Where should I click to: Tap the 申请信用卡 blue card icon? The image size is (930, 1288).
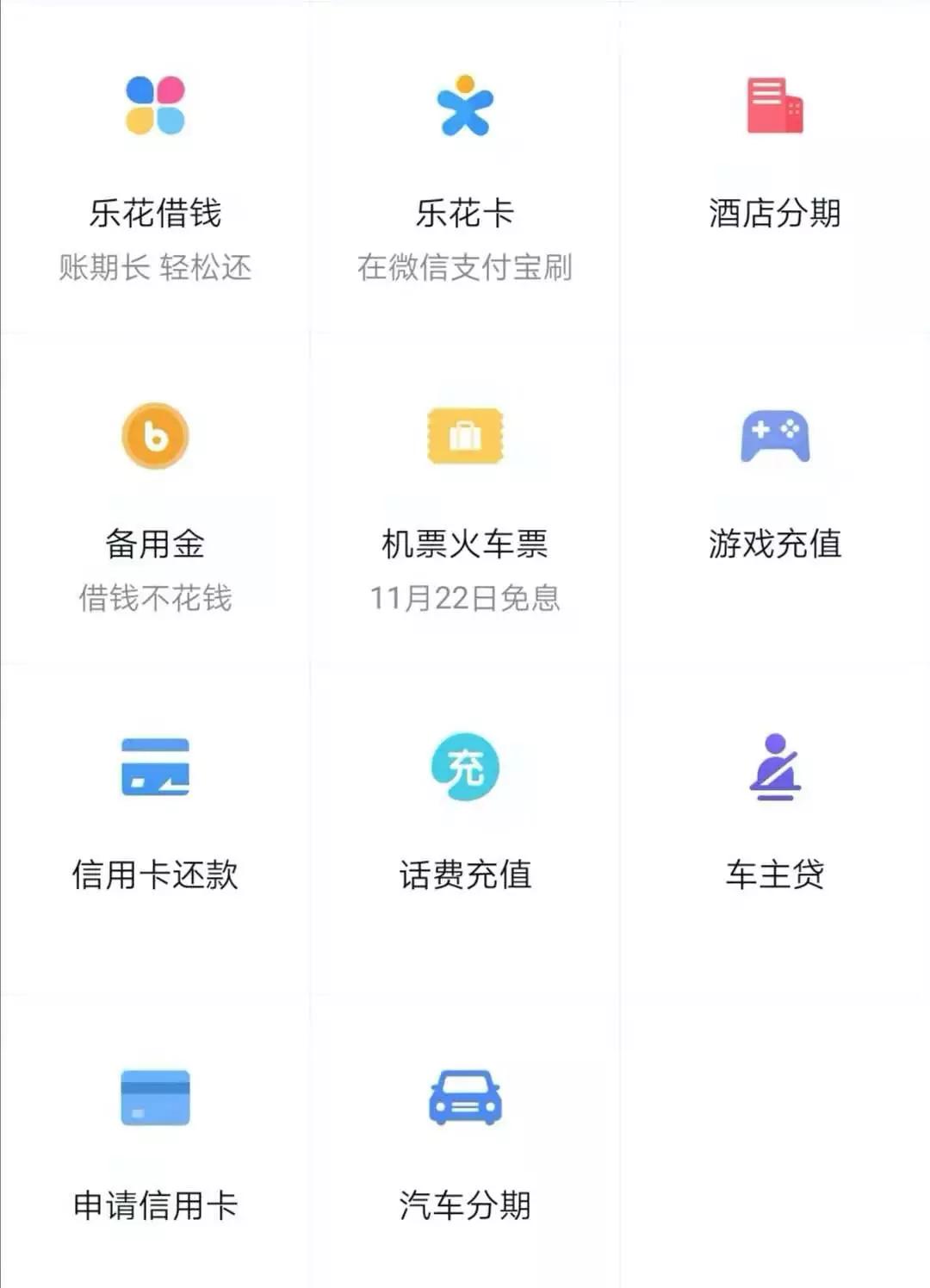coord(155,1094)
